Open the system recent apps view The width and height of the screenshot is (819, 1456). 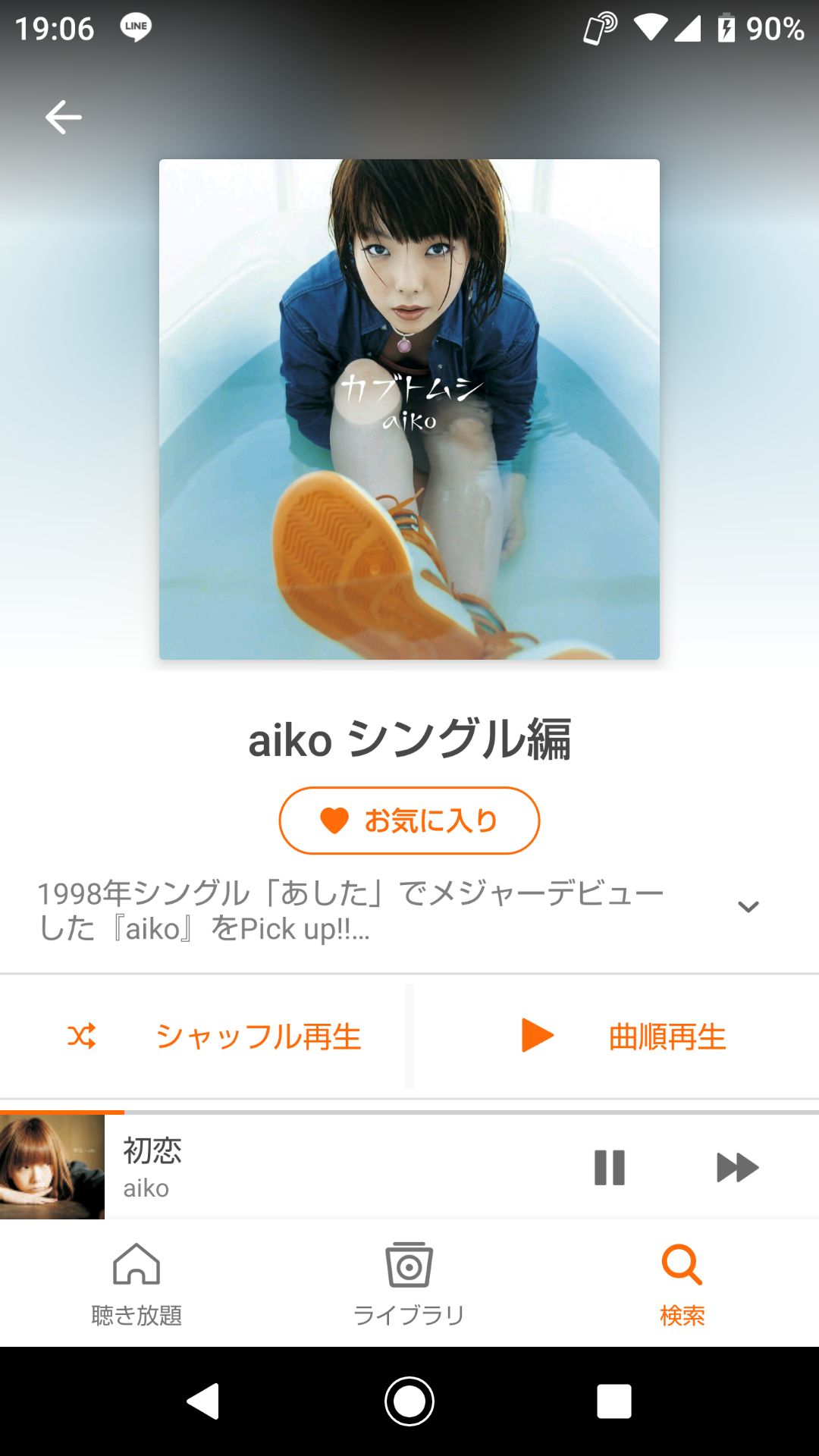point(613,1401)
